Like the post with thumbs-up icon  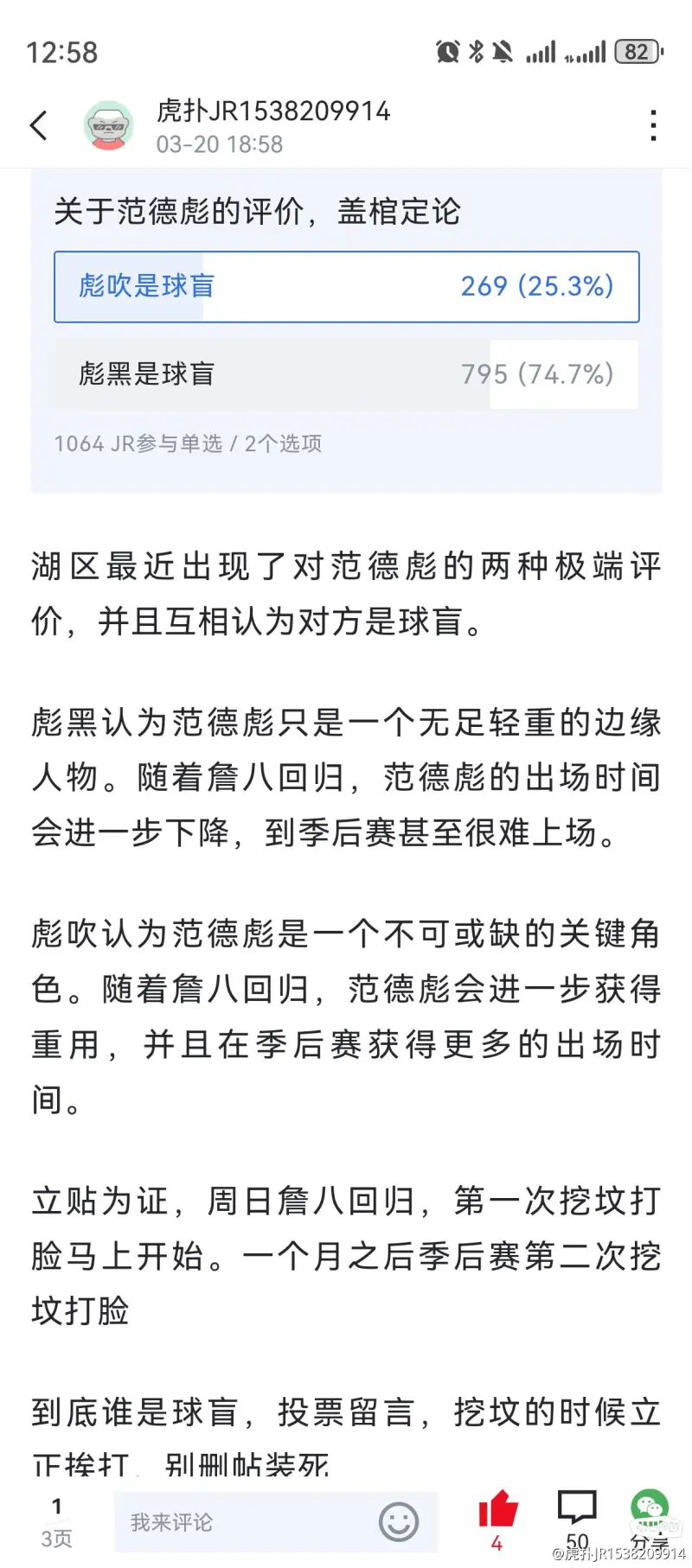click(497, 1520)
